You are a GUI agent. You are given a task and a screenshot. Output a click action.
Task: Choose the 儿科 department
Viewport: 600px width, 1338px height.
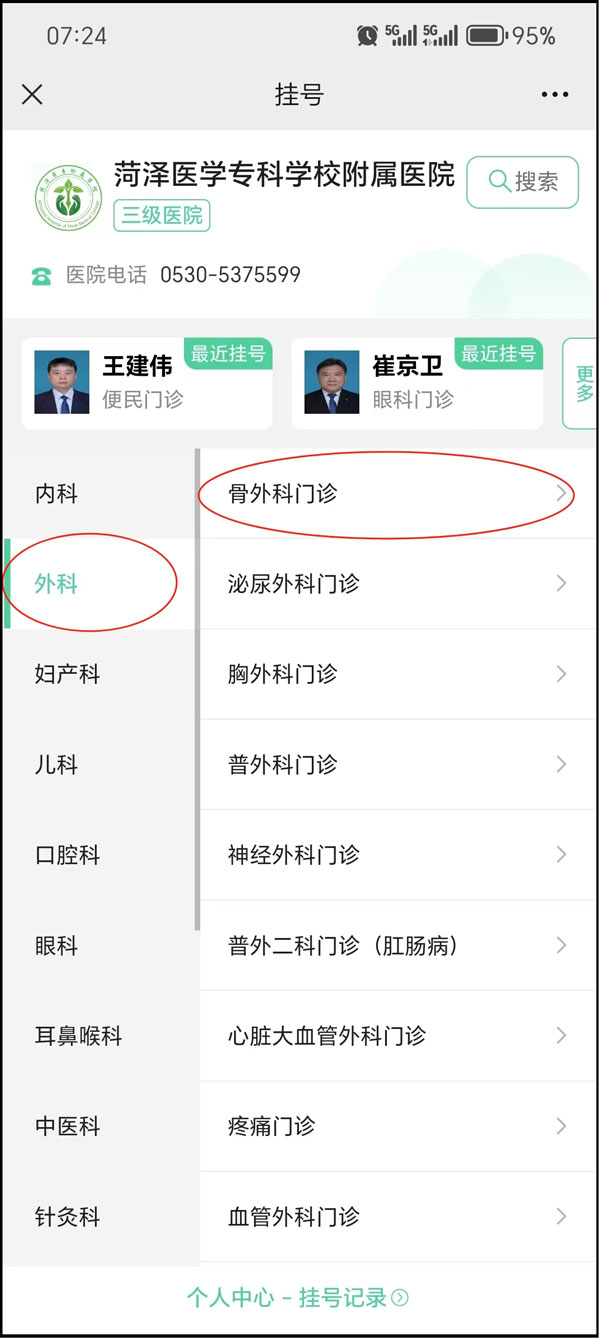(x=57, y=765)
